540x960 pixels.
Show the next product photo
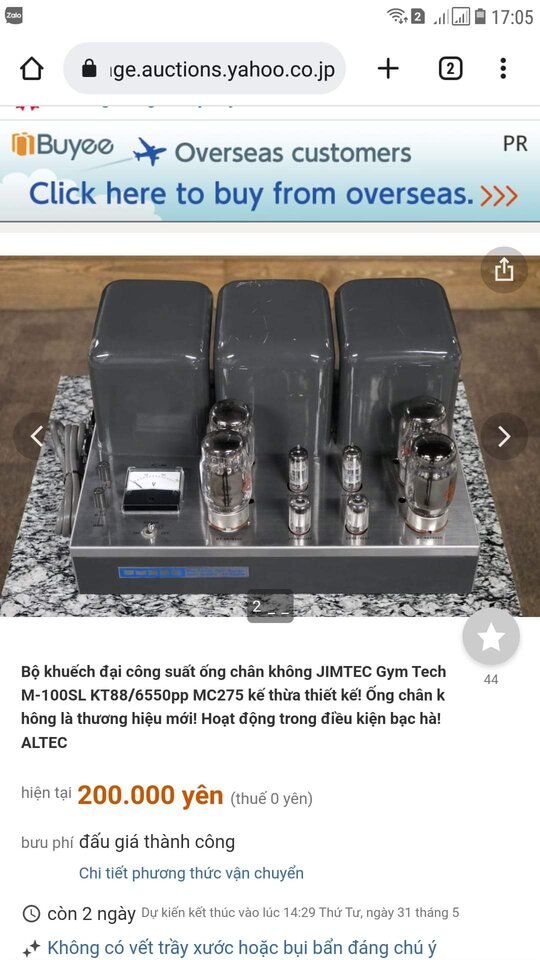click(504, 437)
